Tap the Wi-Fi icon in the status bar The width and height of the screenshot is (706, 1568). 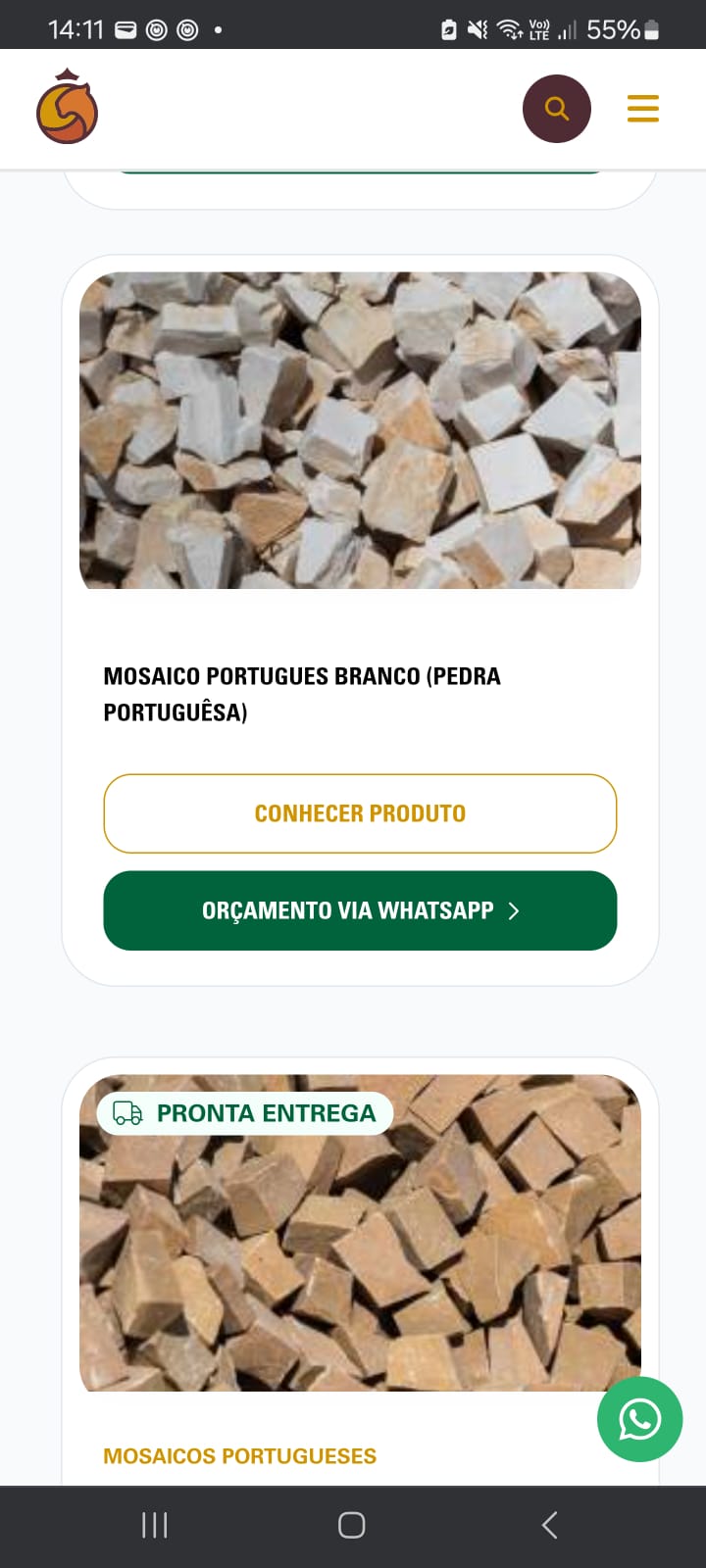(509, 29)
